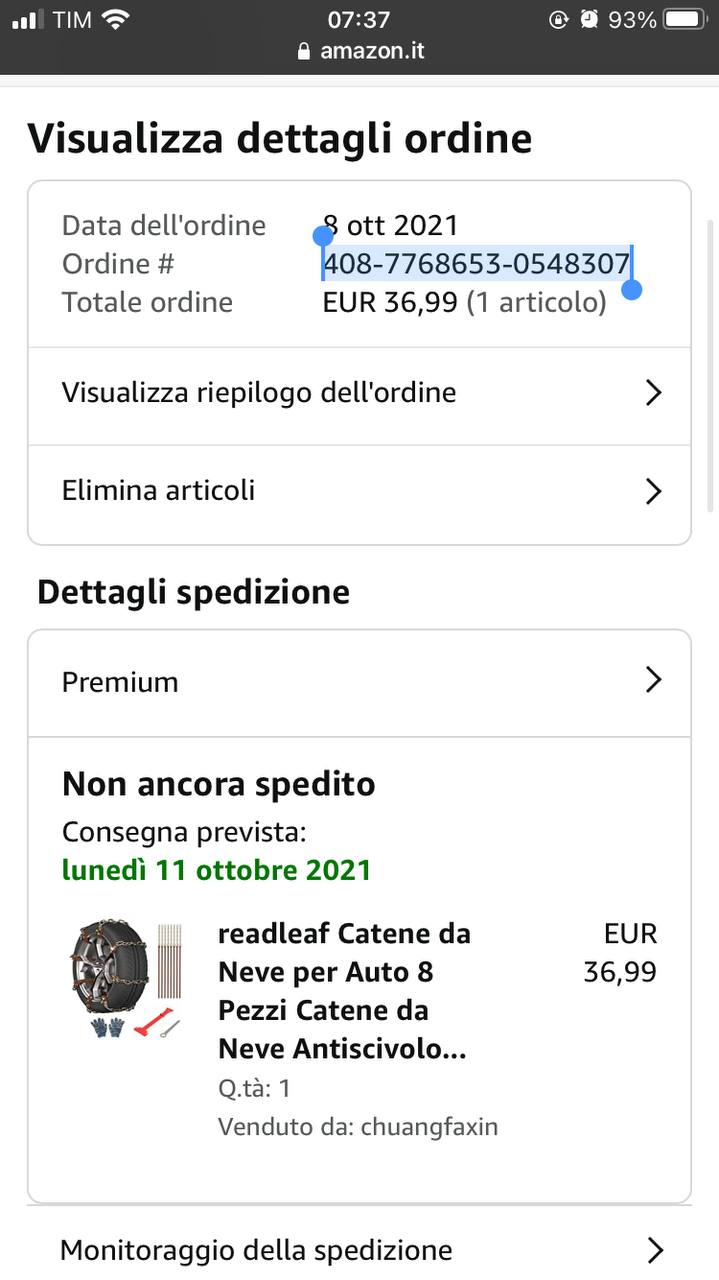Open Visualizza riepilogo dell'ordine row

[359, 393]
